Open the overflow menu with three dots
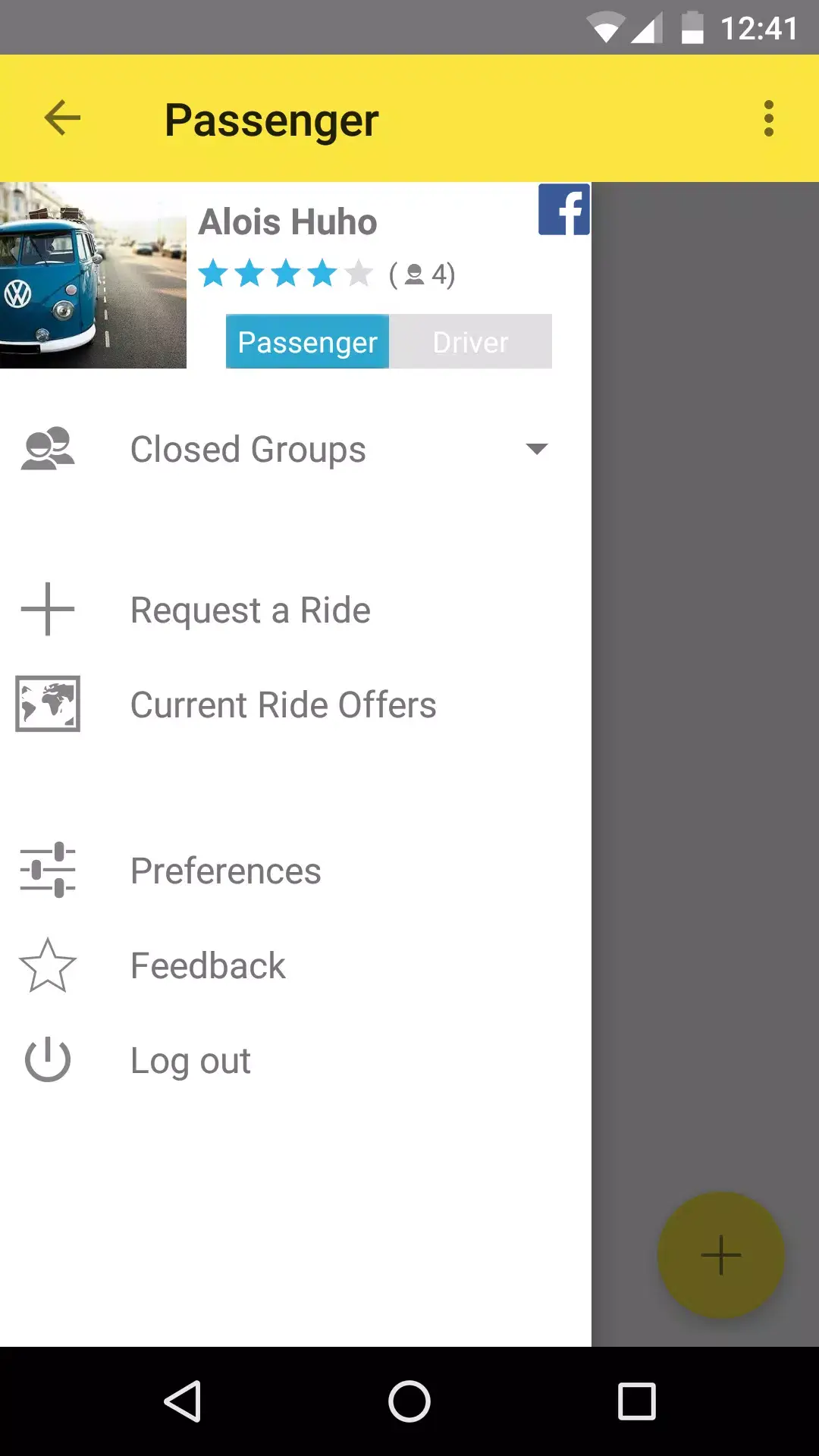This screenshot has height=1456, width=819. click(768, 118)
